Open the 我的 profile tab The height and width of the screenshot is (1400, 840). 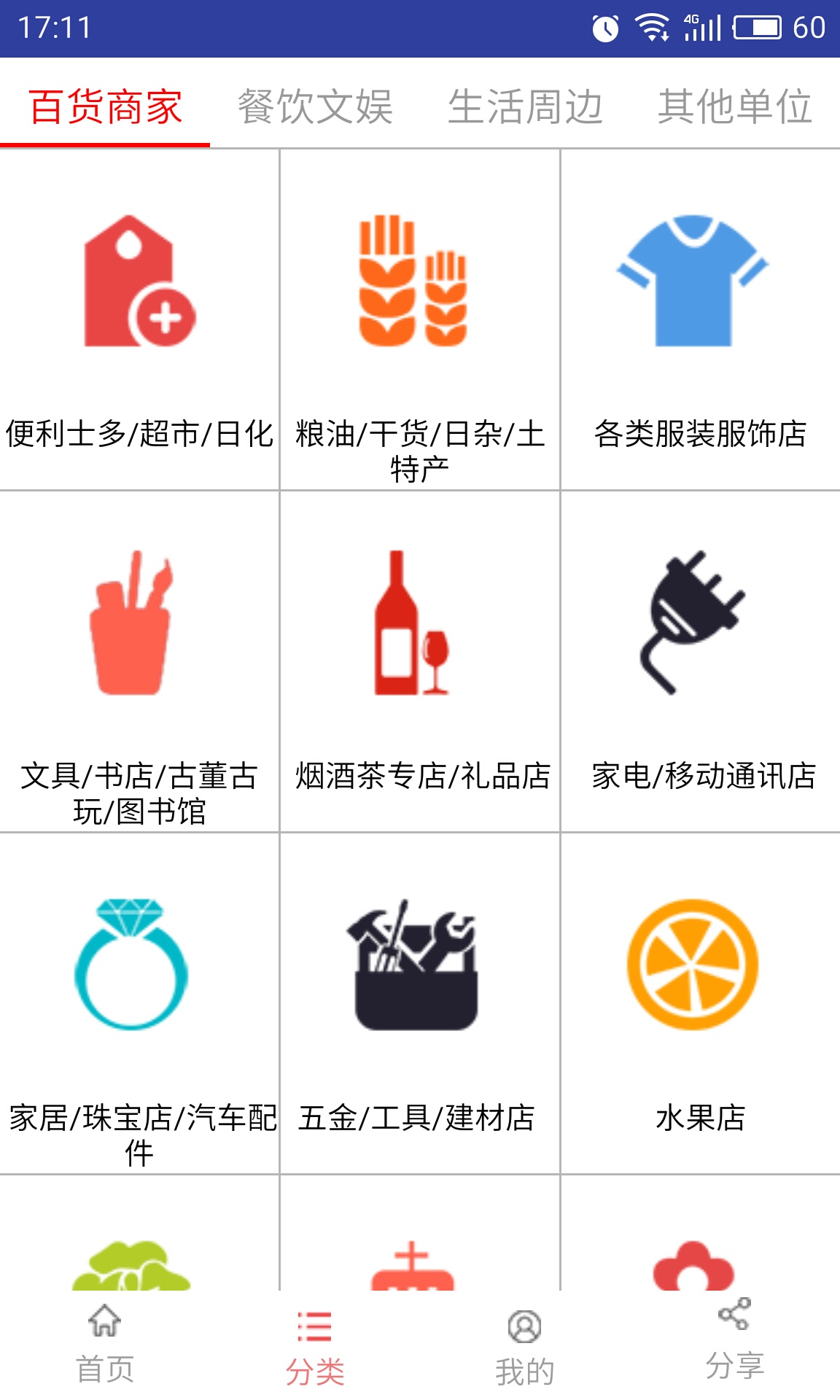pos(525,1345)
